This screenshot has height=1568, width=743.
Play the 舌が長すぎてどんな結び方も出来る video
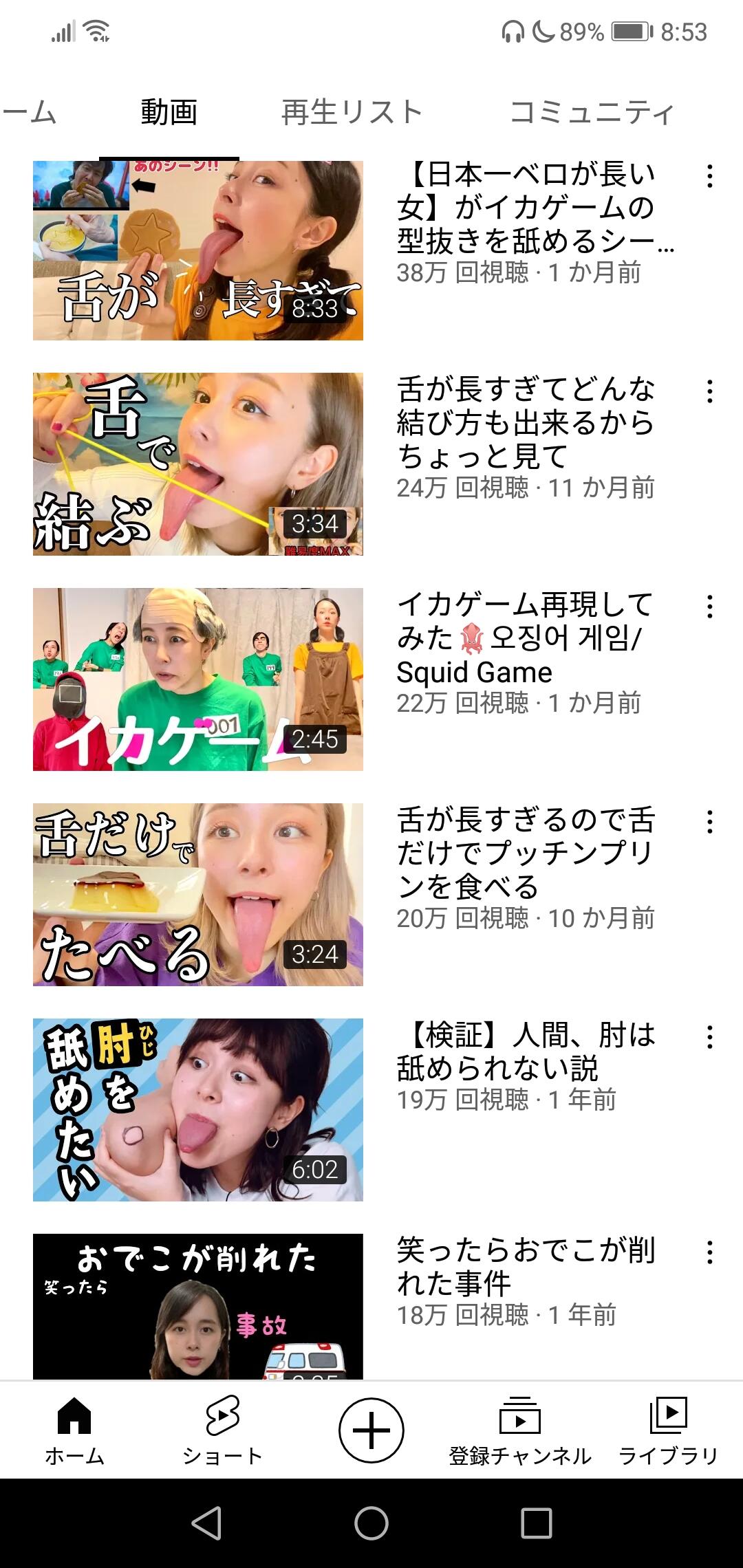coord(198,464)
